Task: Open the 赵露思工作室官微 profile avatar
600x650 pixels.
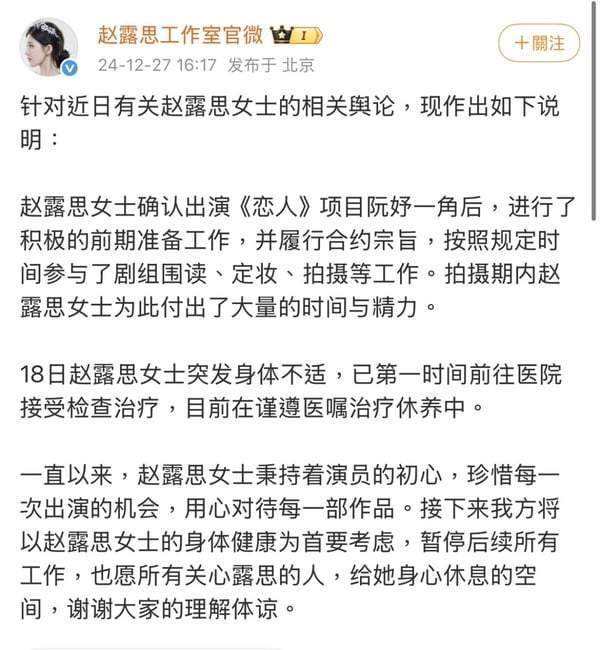Action: point(49,47)
